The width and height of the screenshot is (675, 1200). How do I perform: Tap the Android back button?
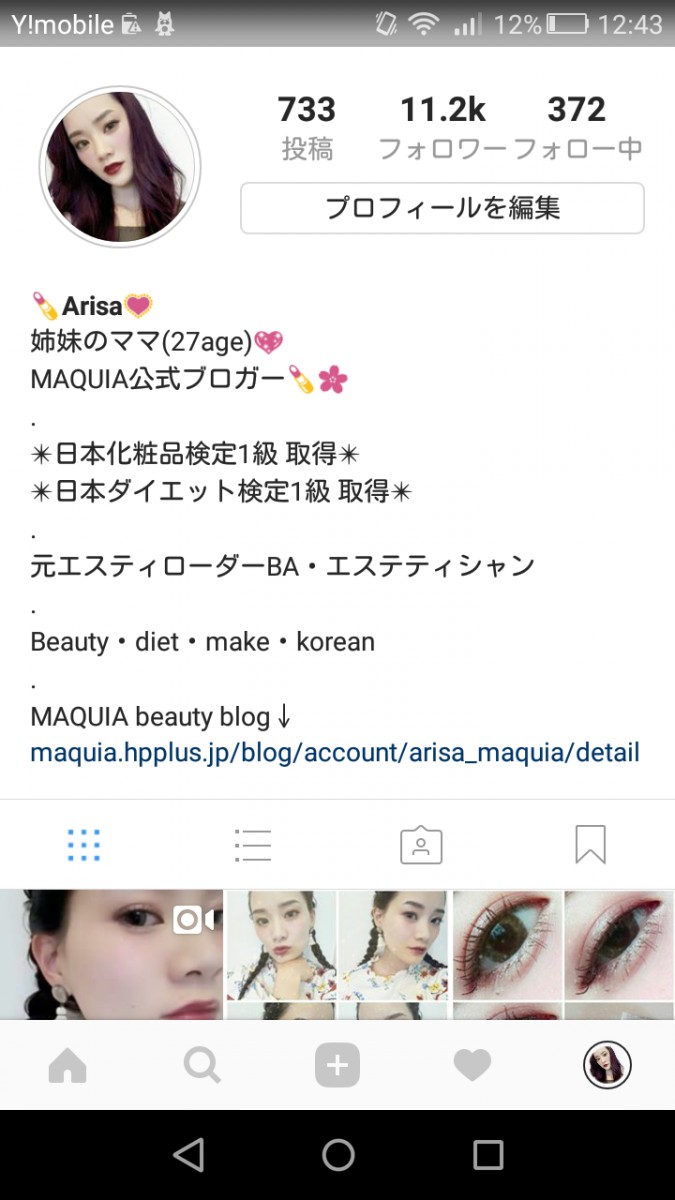(188, 1155)
